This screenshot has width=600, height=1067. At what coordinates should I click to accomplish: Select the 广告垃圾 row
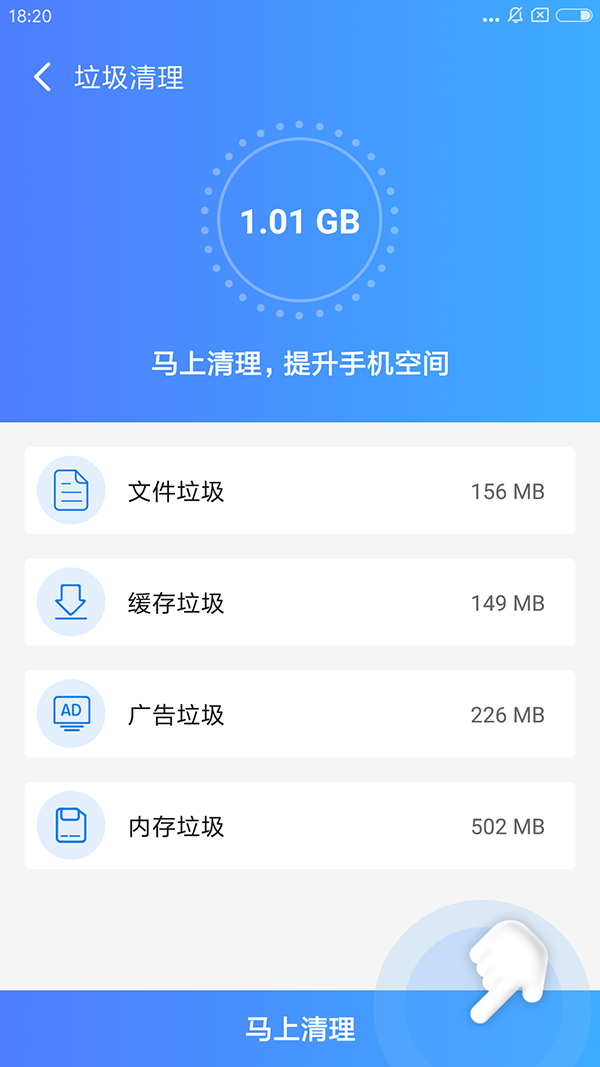300,714
